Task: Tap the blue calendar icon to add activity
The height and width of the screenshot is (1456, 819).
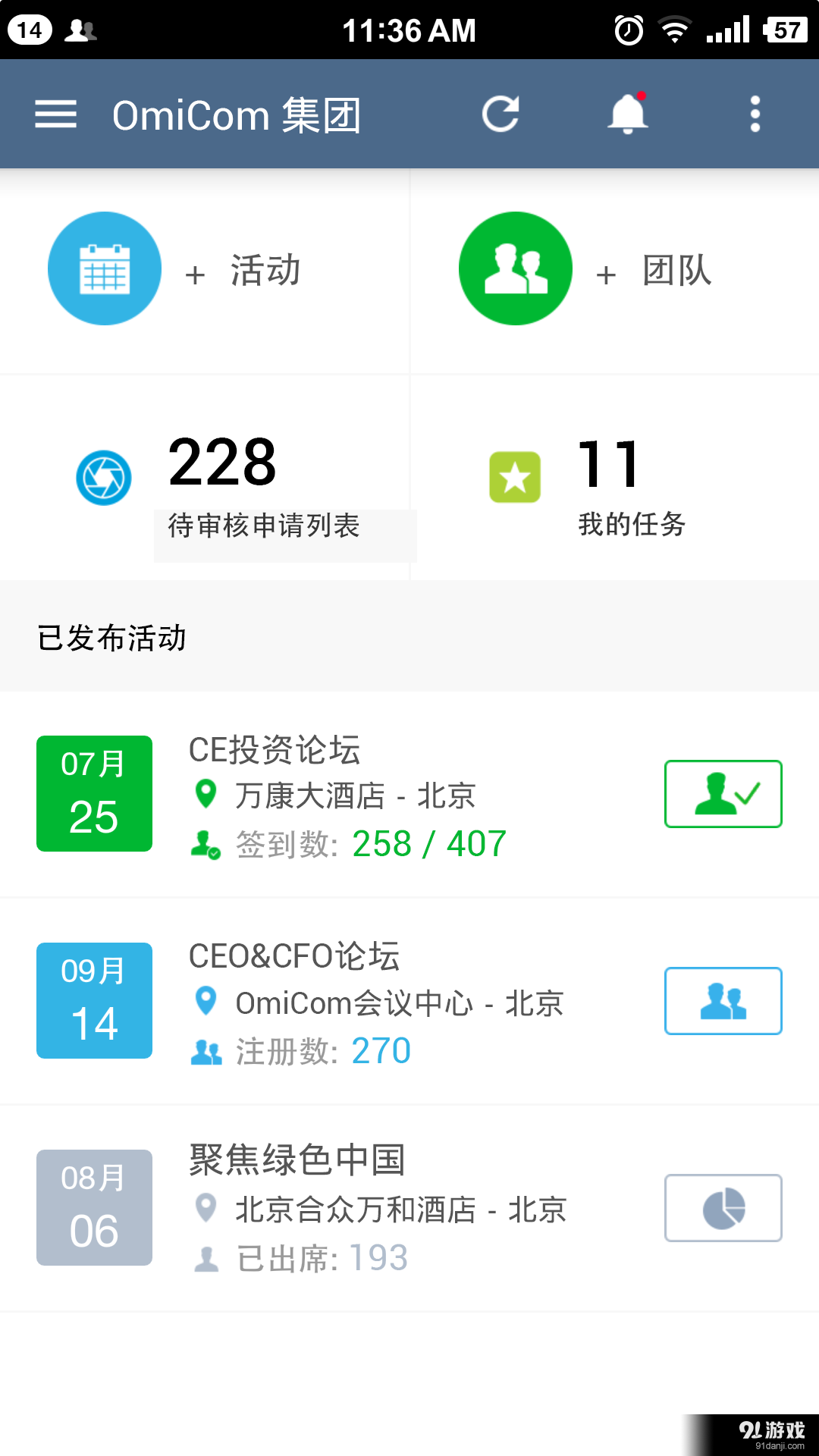Action: [x=104, y=268]
